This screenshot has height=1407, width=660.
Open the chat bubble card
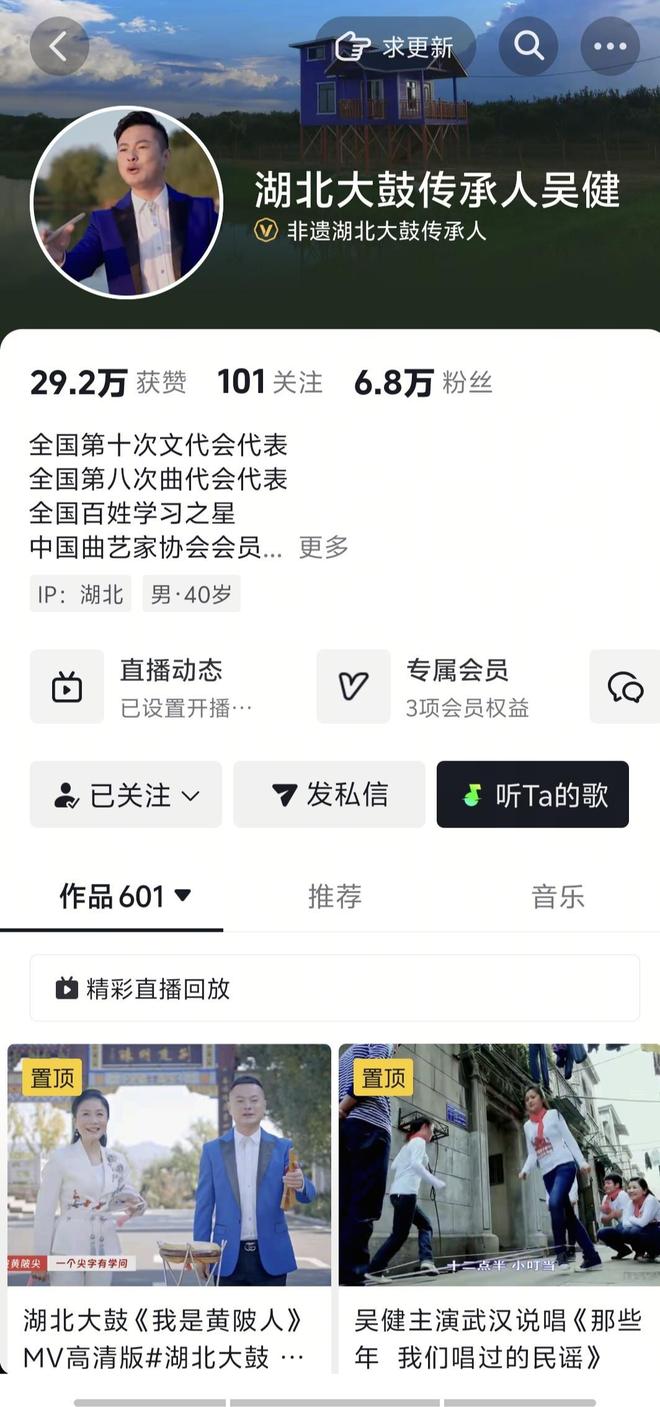pos(626,686)
